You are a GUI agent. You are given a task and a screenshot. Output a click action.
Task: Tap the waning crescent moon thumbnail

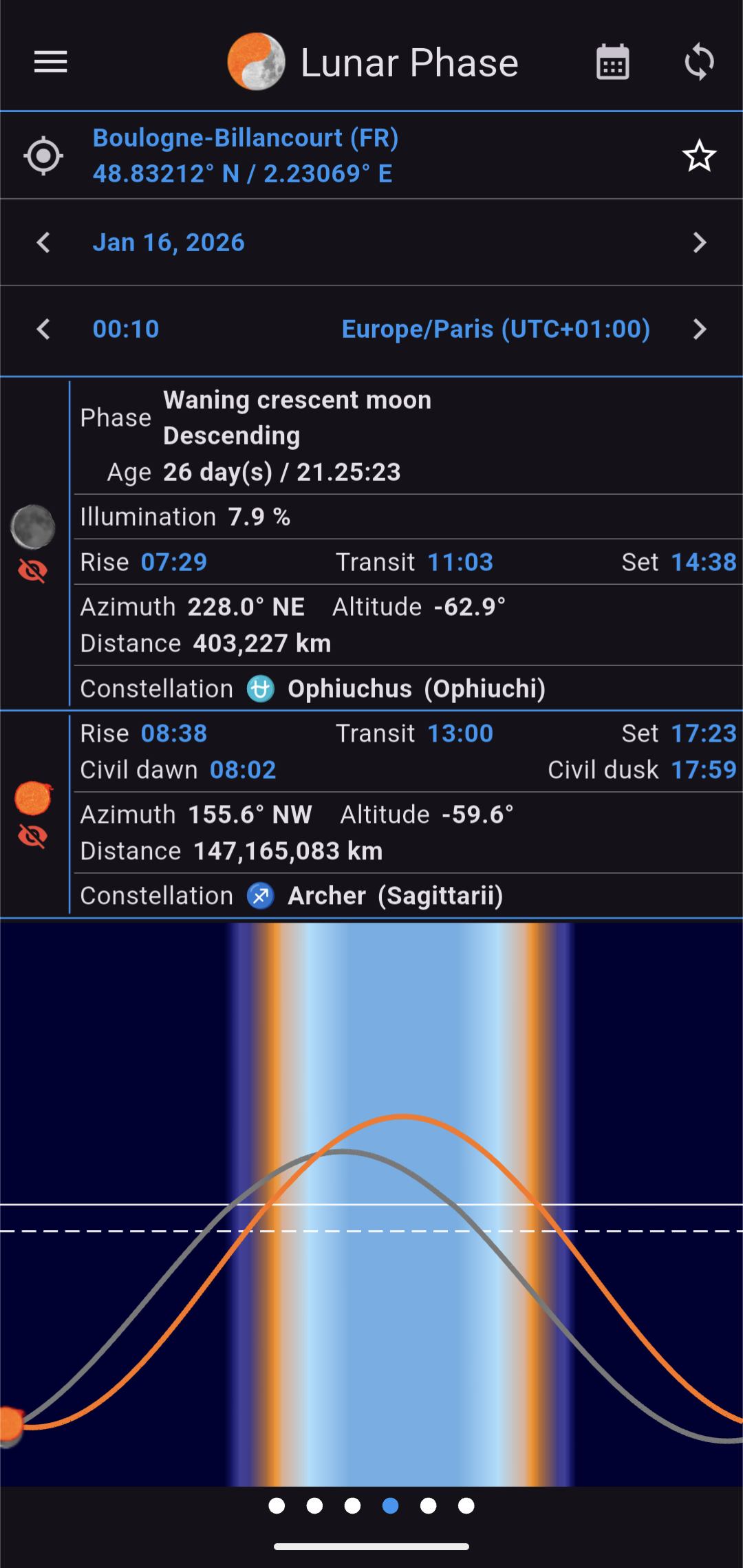click(x=33, y=526)
